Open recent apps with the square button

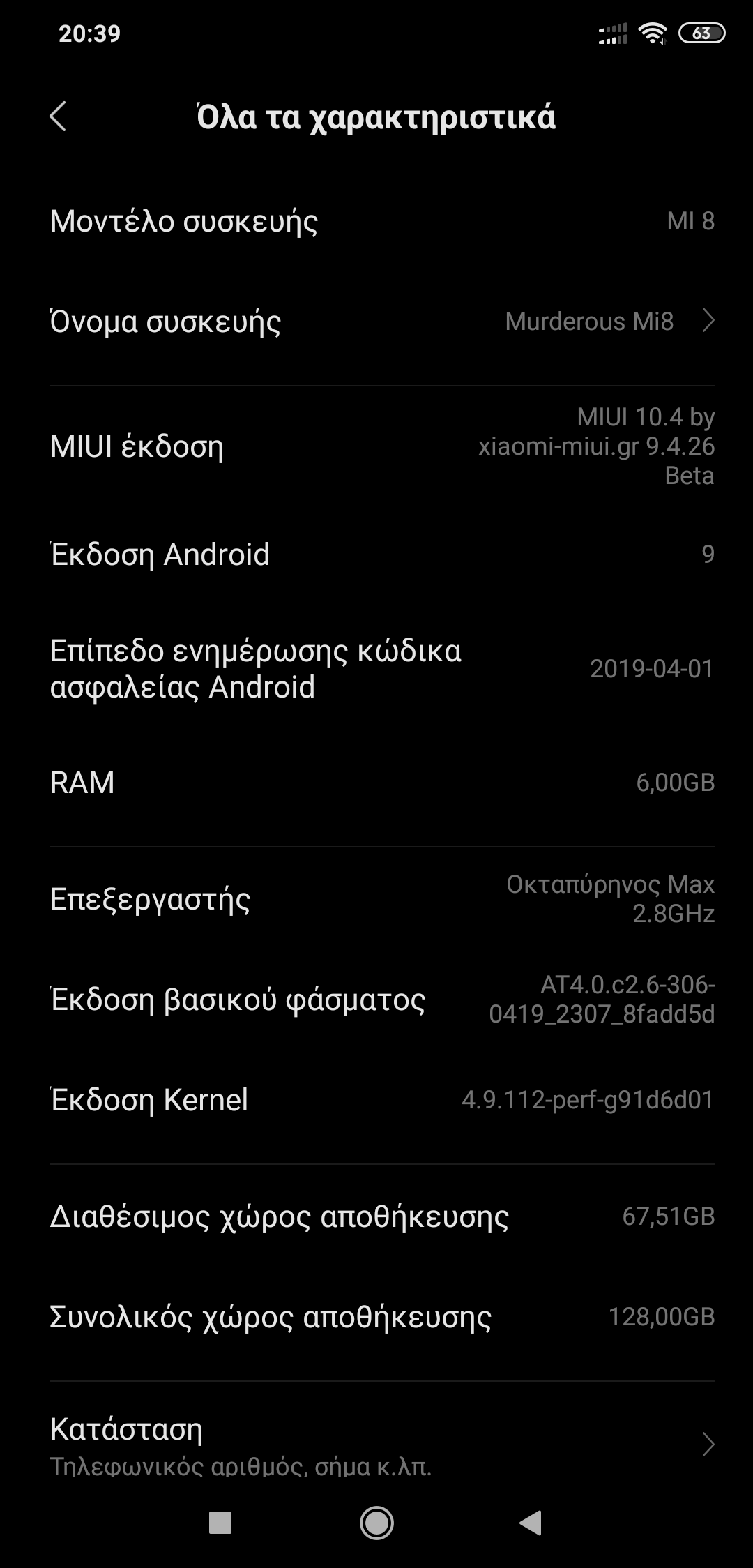pyautogui.click(x=220, y=1523)
